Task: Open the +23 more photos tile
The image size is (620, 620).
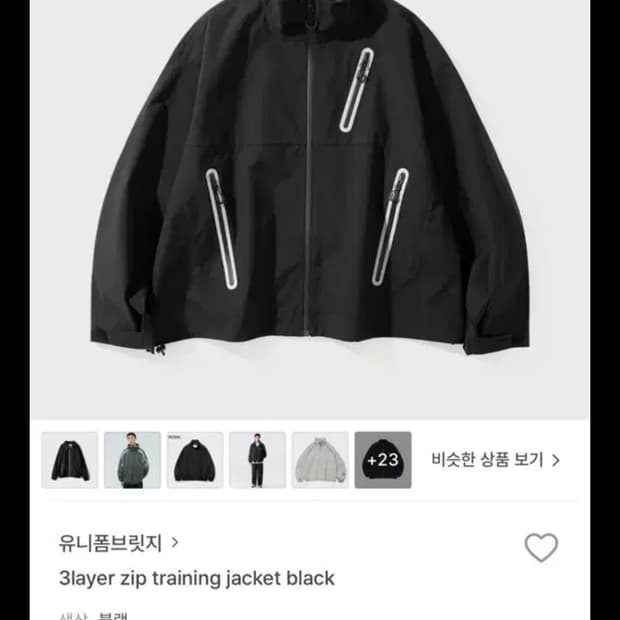Action: tap(382, 460)
